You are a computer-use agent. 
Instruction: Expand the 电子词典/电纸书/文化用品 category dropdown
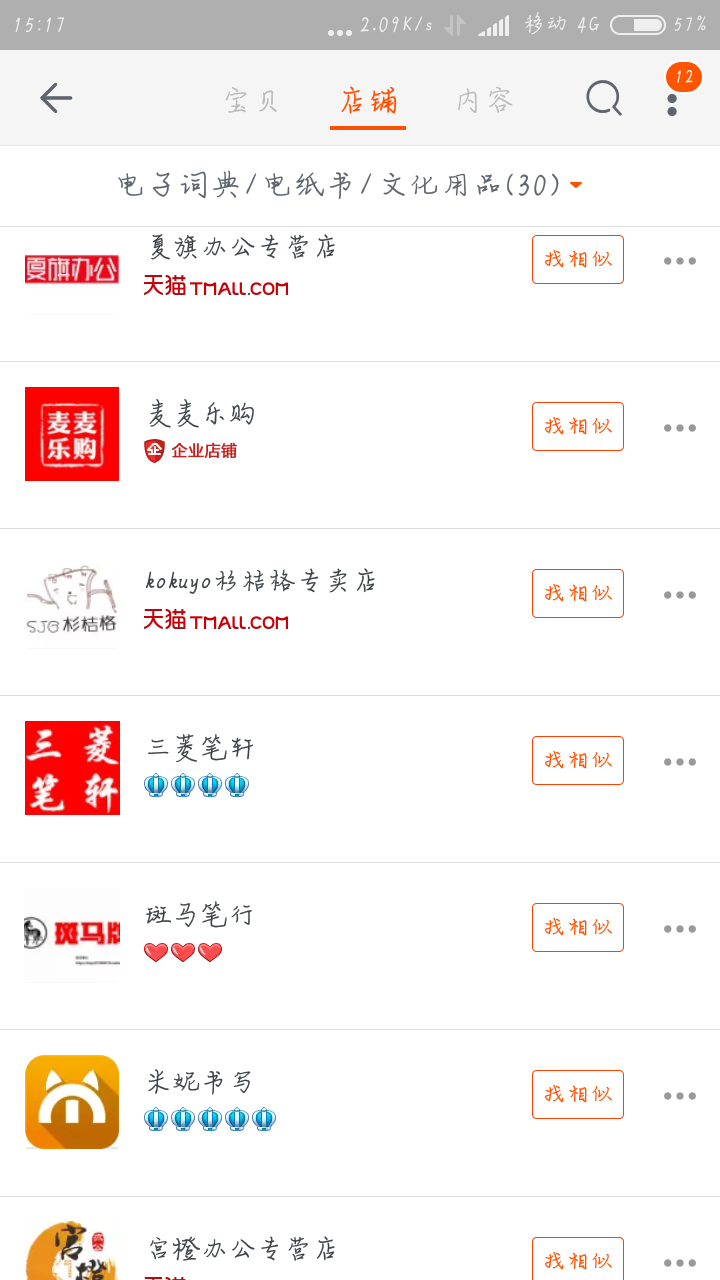[350, 185]
